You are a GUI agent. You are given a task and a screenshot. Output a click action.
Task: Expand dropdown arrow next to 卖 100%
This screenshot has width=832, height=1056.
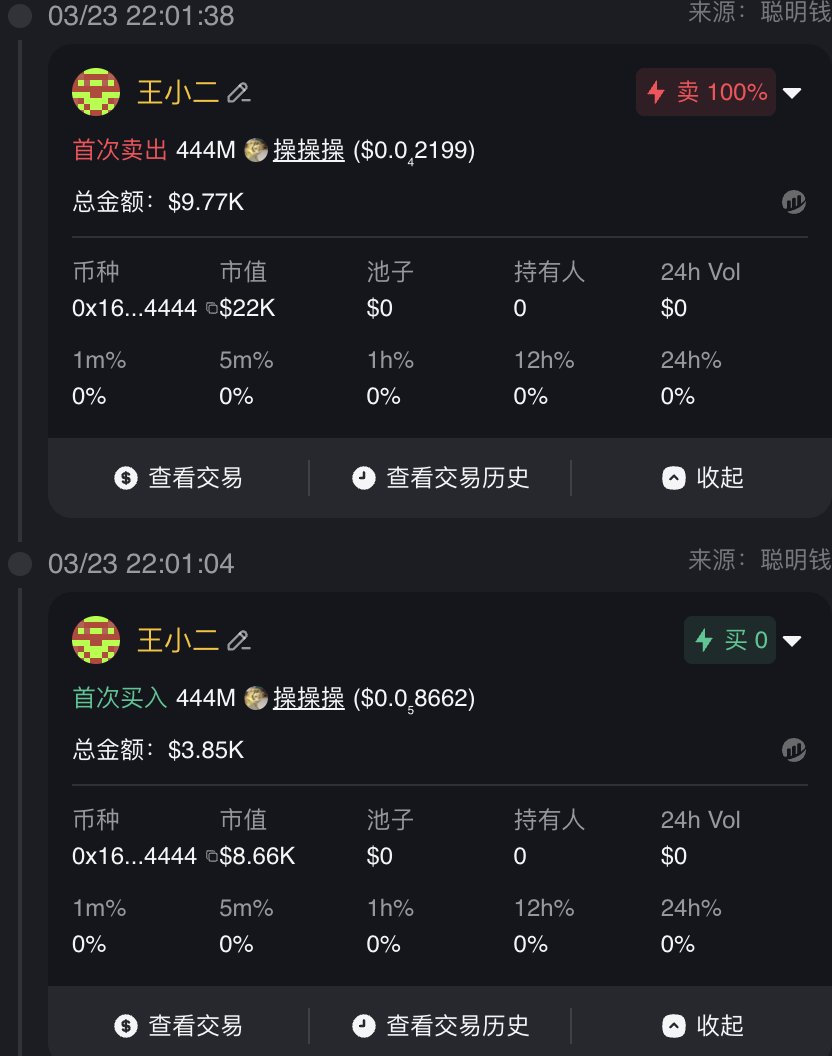[792, 93]
